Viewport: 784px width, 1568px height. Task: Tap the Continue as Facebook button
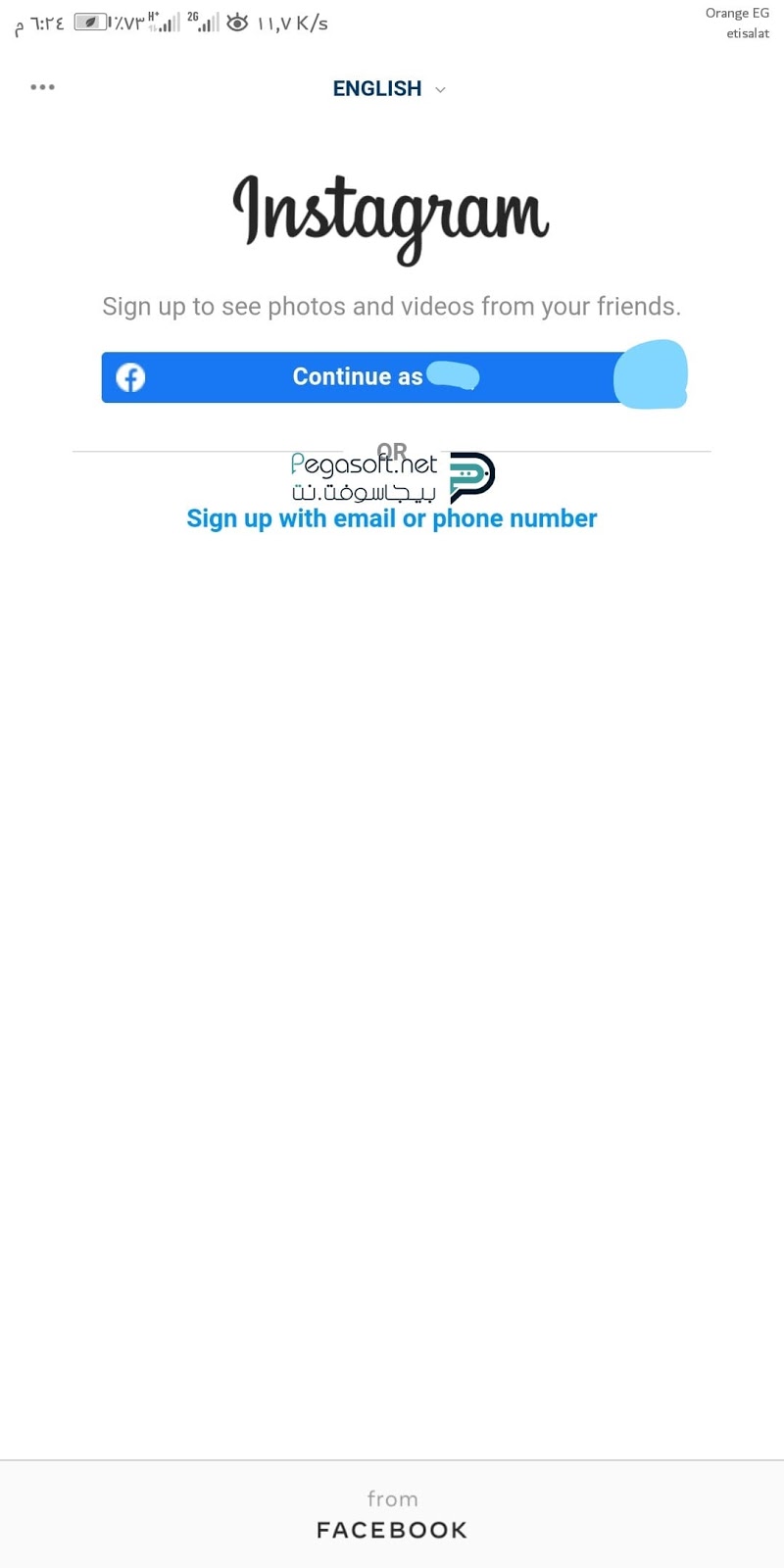point(392,377)
